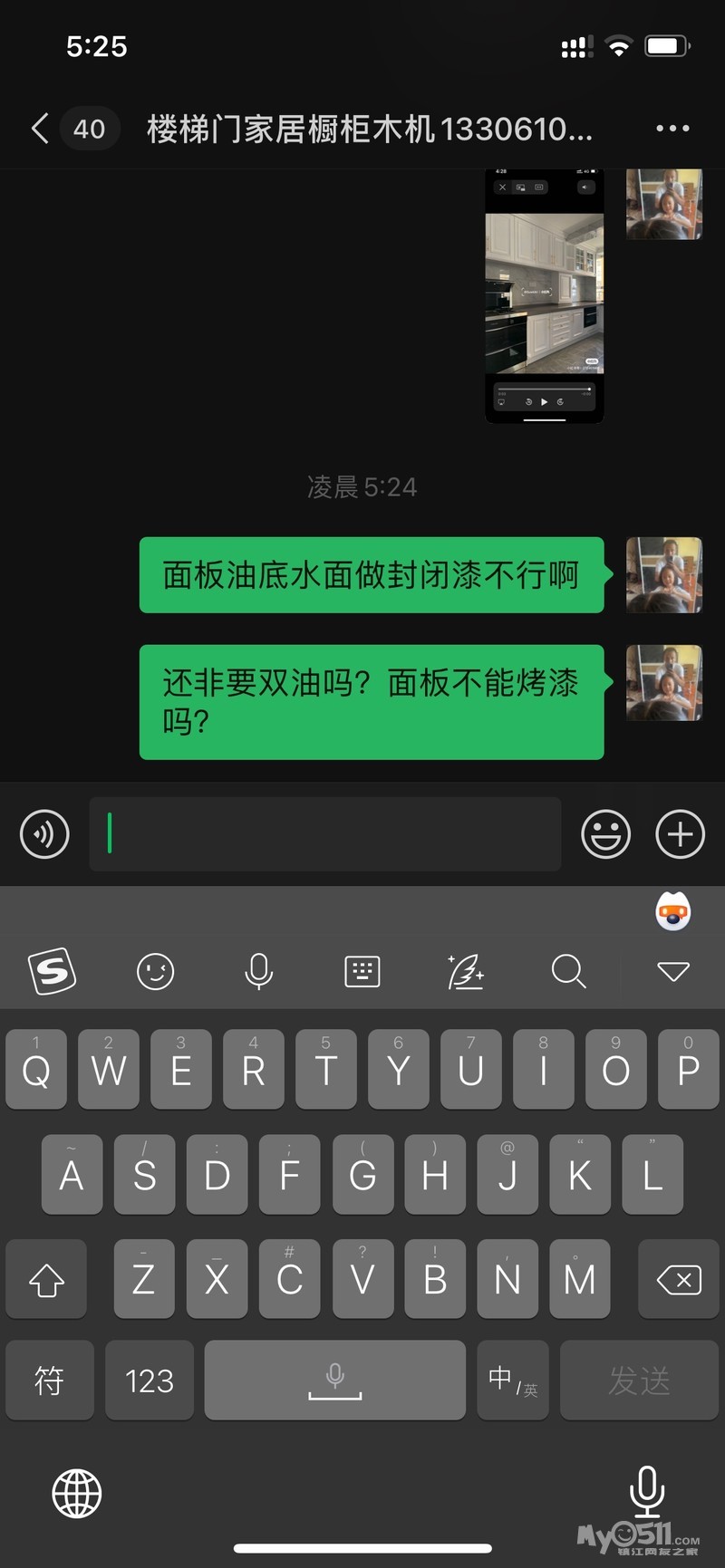Open the plus attachment menu
Screen dimensions: 725x1568
click(680, 834)
